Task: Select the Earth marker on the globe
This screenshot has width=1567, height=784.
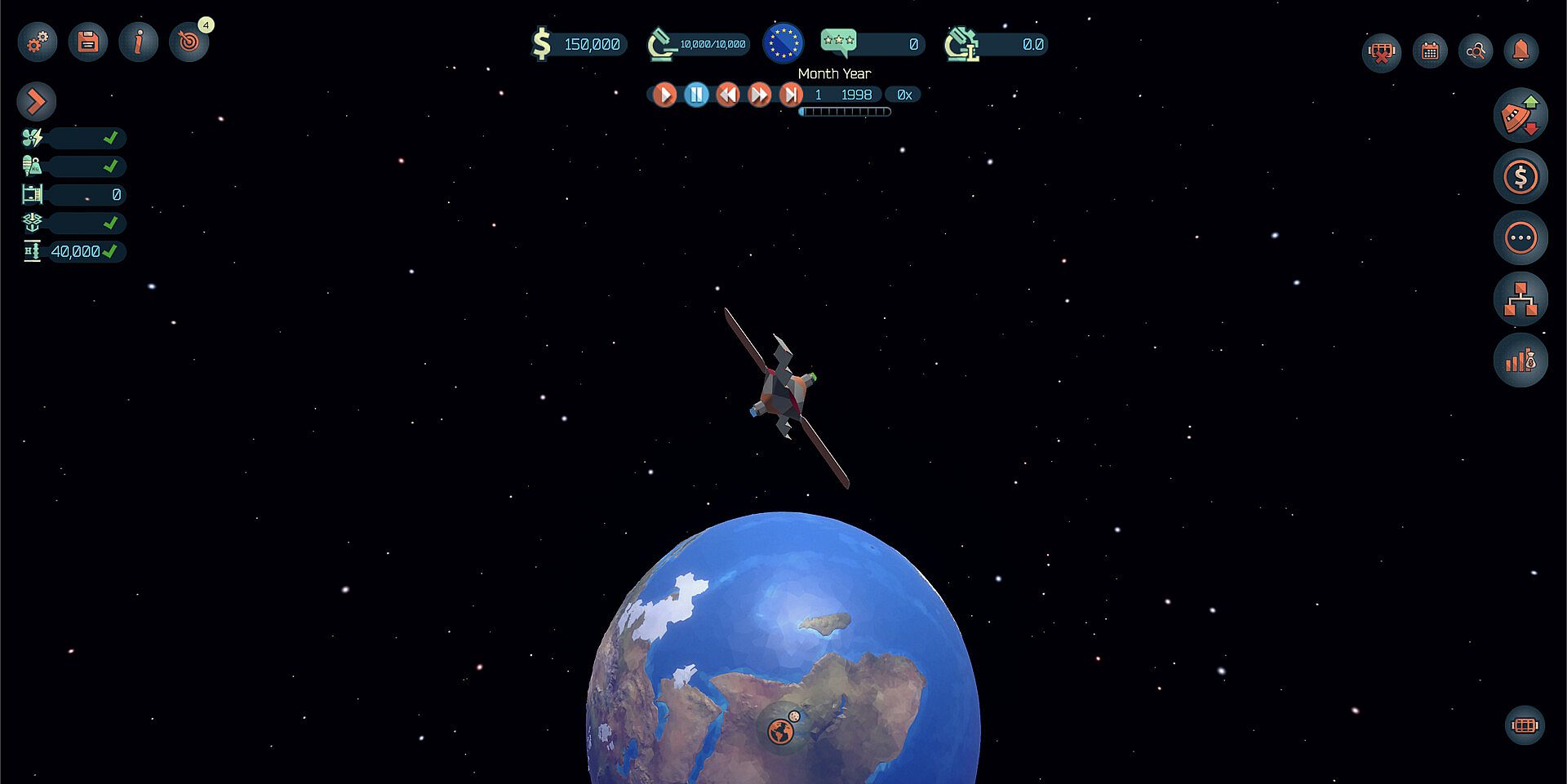Action: [780, 732]
